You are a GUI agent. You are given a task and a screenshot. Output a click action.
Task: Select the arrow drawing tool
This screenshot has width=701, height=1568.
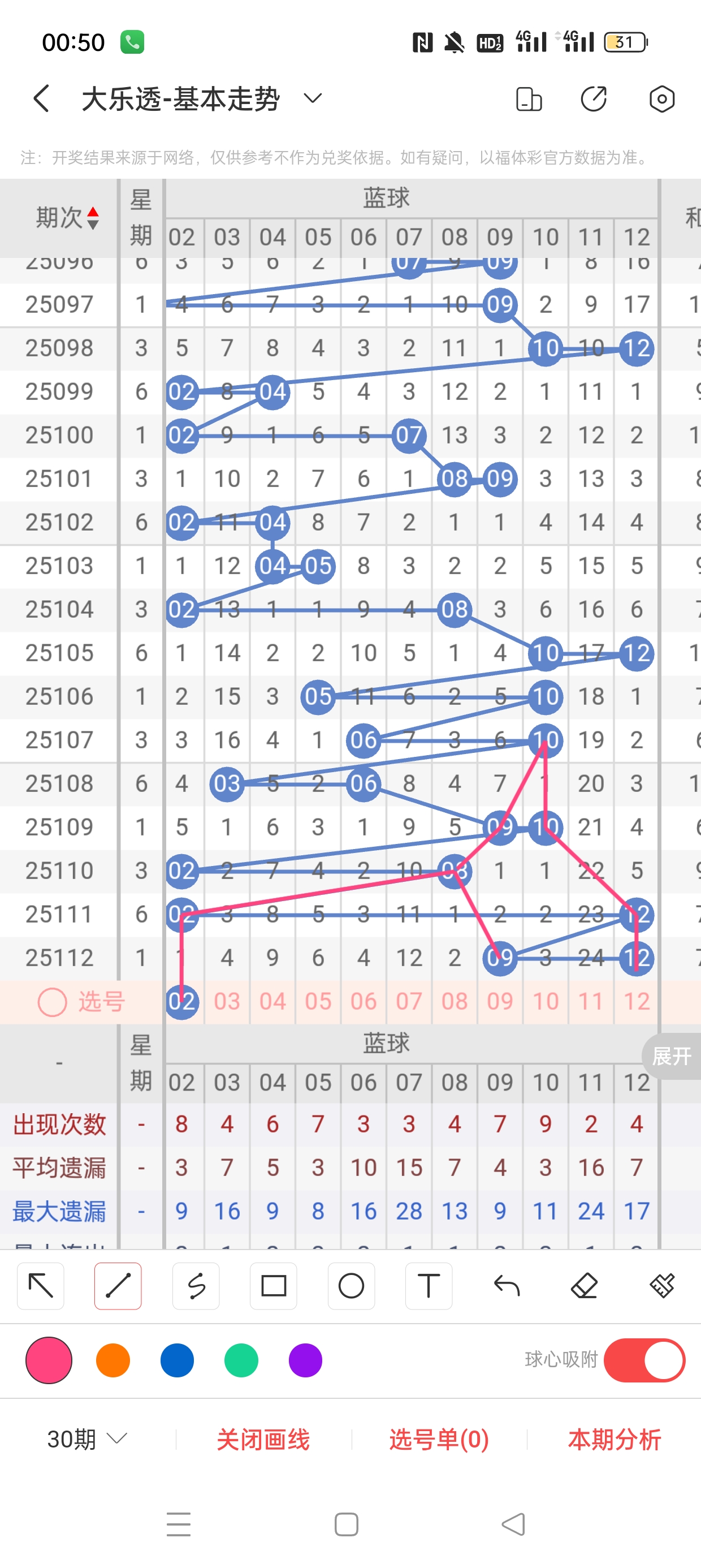[41, 1286]
